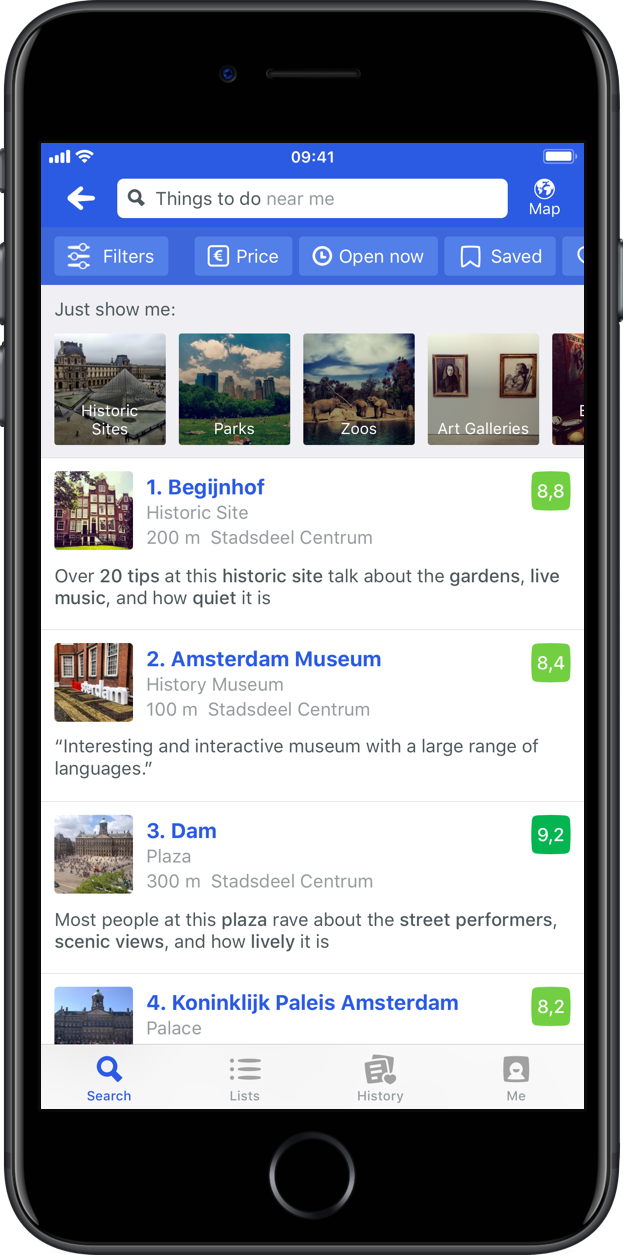Image resolution: width=623 pixels, height=1255 pixels.
Task: Switch to the Lists tab
Action: click(244, 1078)
